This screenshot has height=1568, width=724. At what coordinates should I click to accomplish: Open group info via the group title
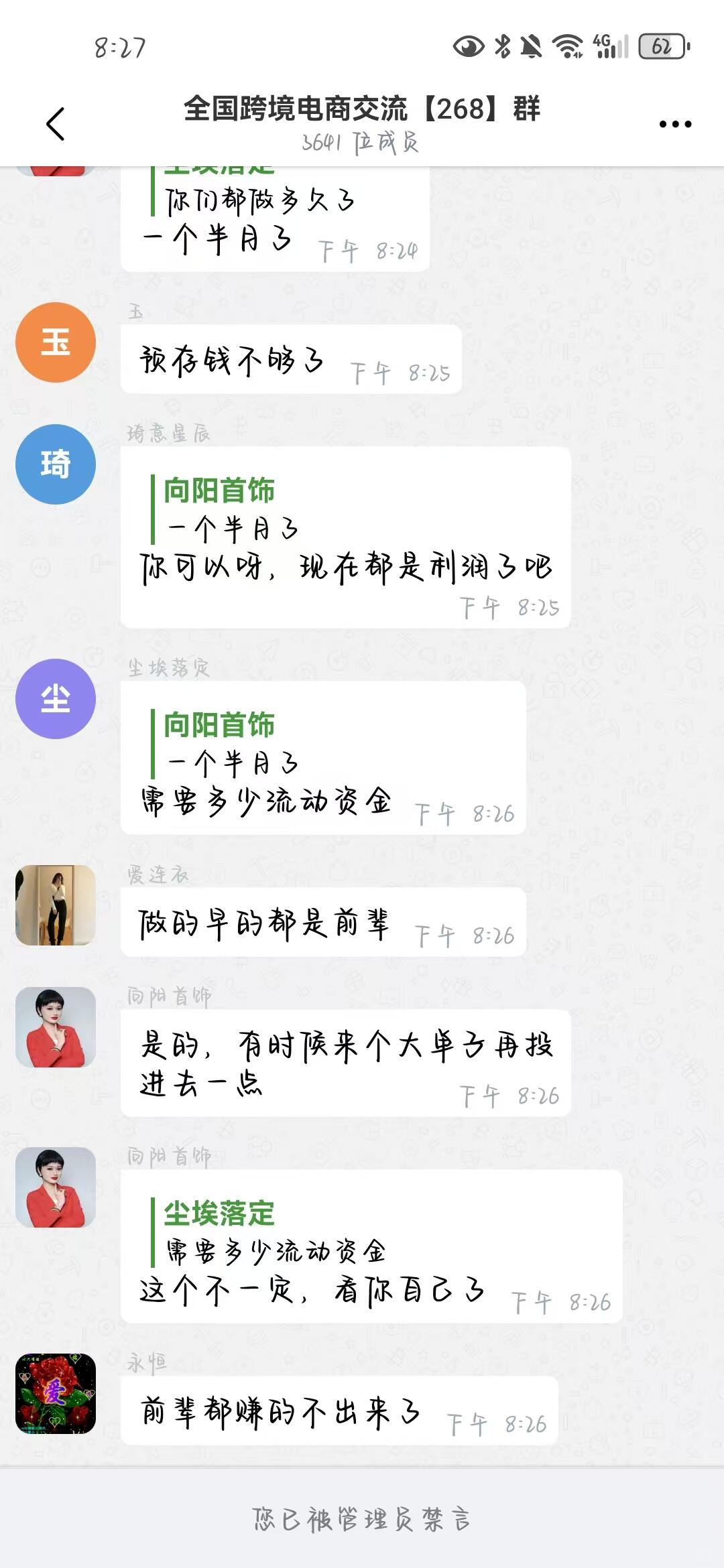(x=361, y=109)
